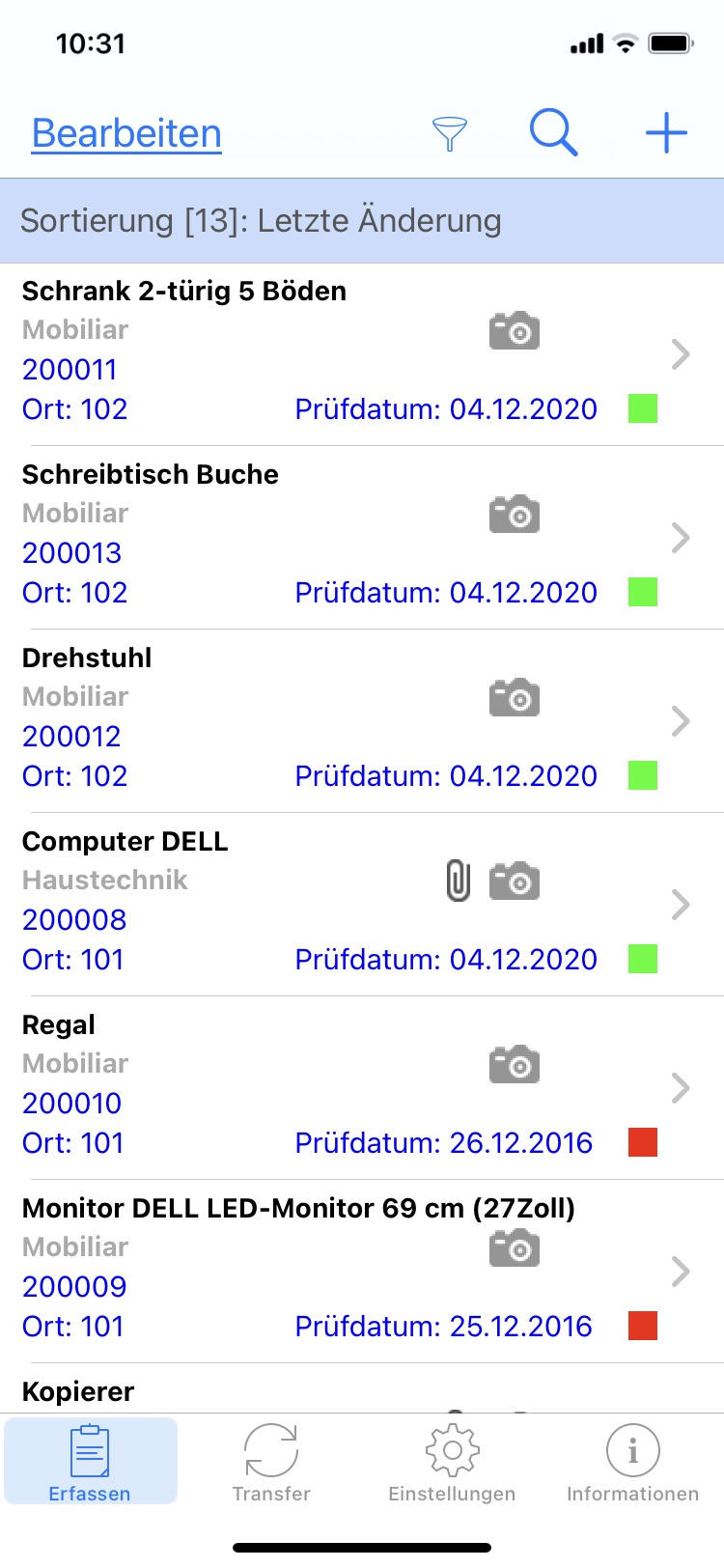Open the filter funnel icon
Viewport: 724px width, 1568px height.
pos(450,134)
